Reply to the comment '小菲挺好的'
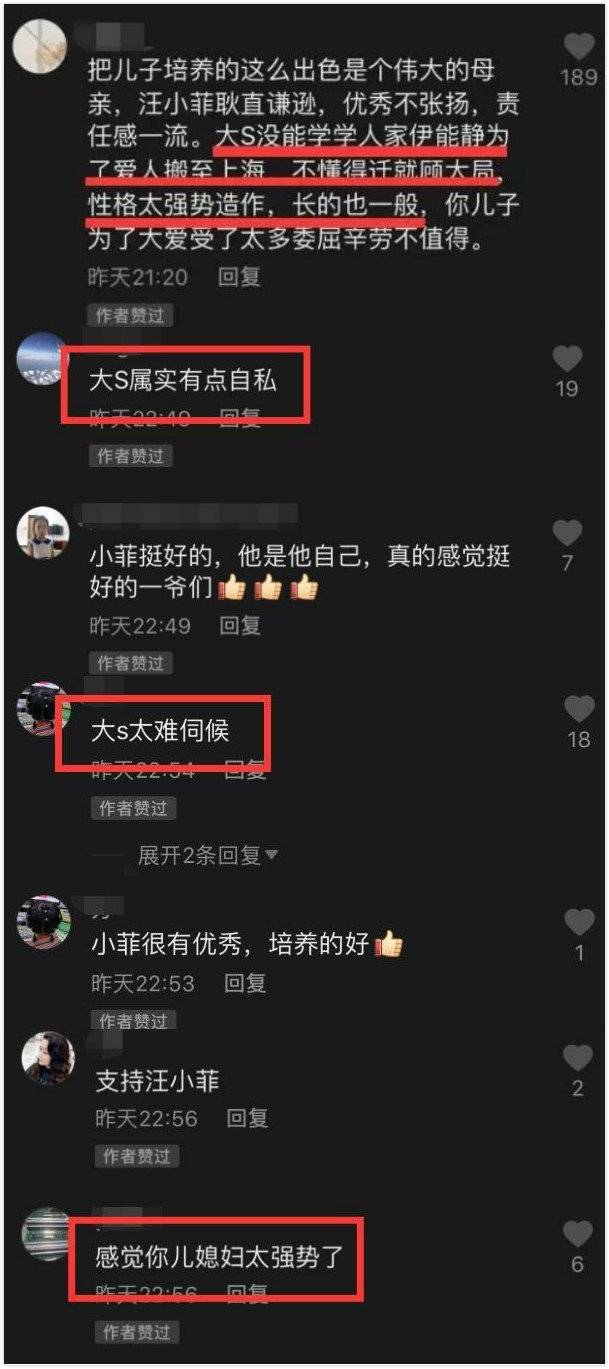609x1369 pixels. point(240,626)
